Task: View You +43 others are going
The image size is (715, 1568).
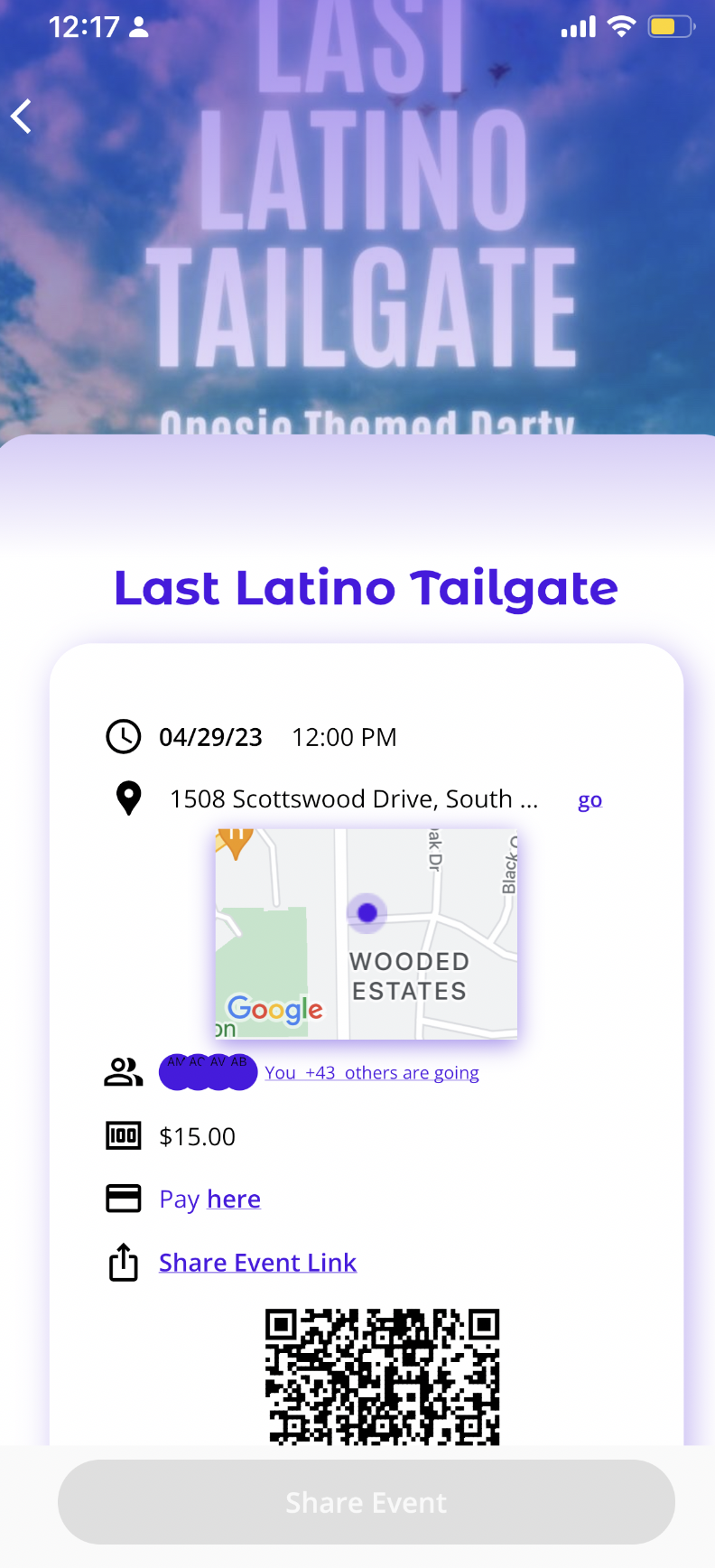Action: click(x=371, y=1073)
